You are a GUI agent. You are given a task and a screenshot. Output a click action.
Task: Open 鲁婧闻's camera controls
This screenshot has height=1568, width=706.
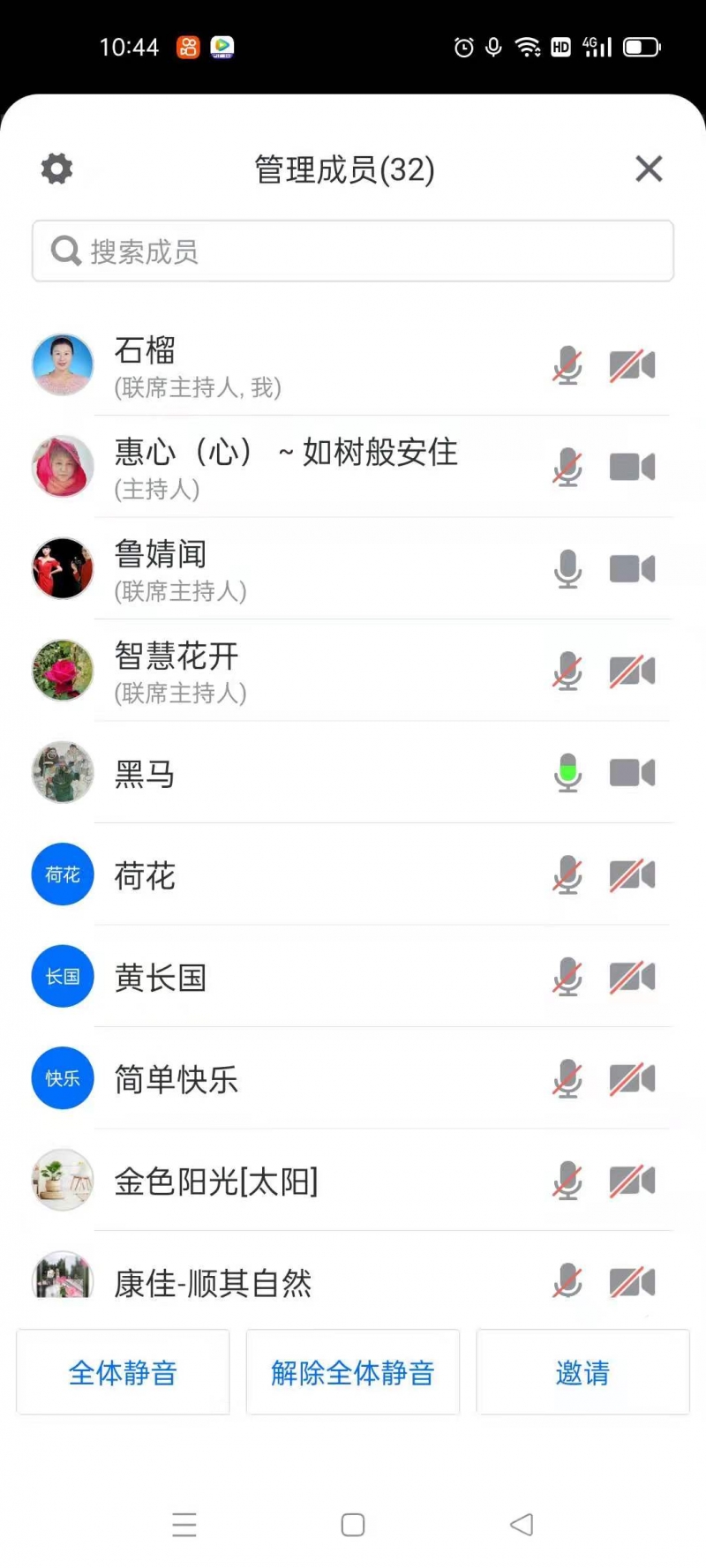point(631,568)
